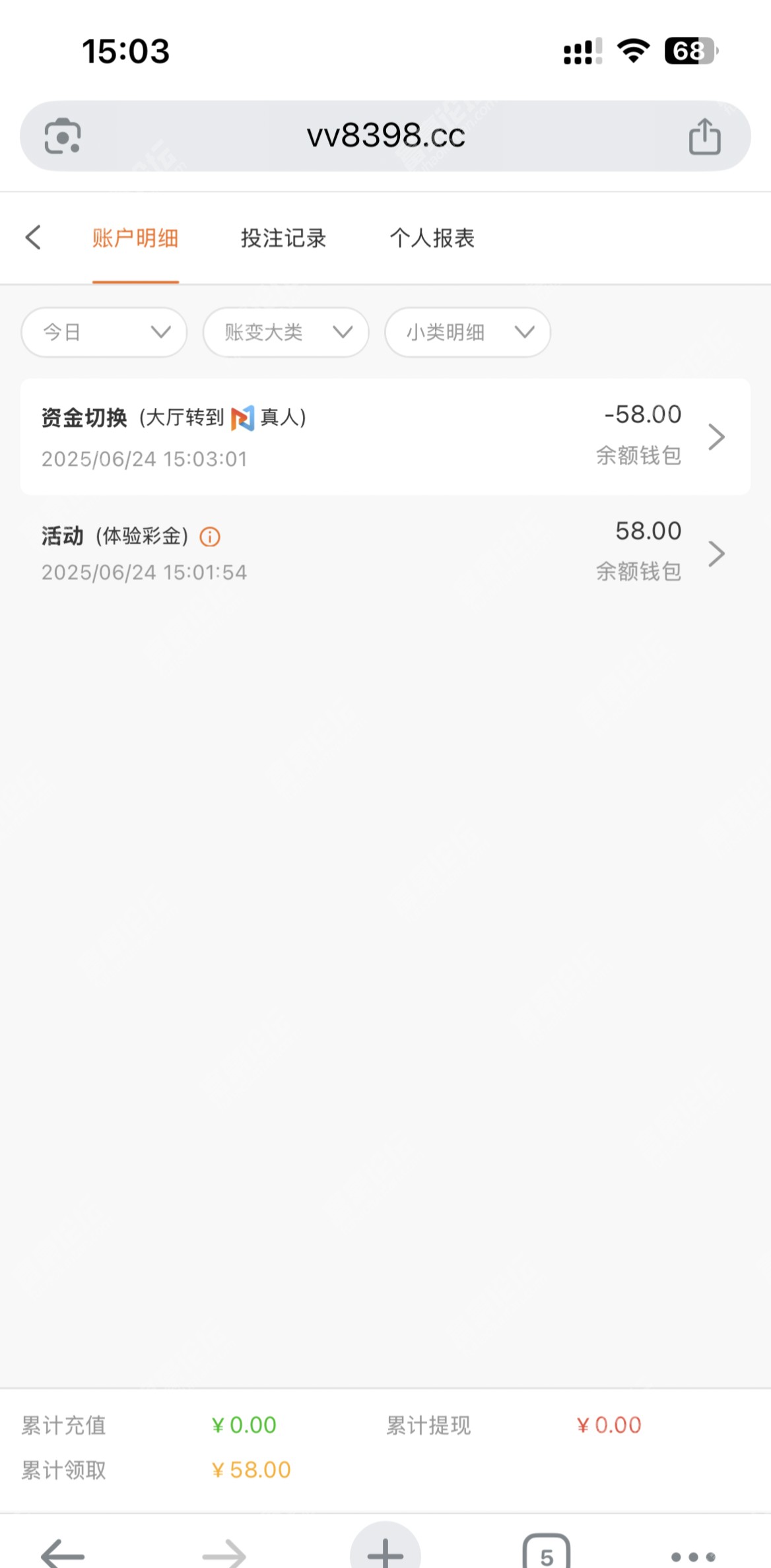This screenshot has height=1568, width=771.
Task: Go back using the header arrow
Action: [x=33, y=238]
